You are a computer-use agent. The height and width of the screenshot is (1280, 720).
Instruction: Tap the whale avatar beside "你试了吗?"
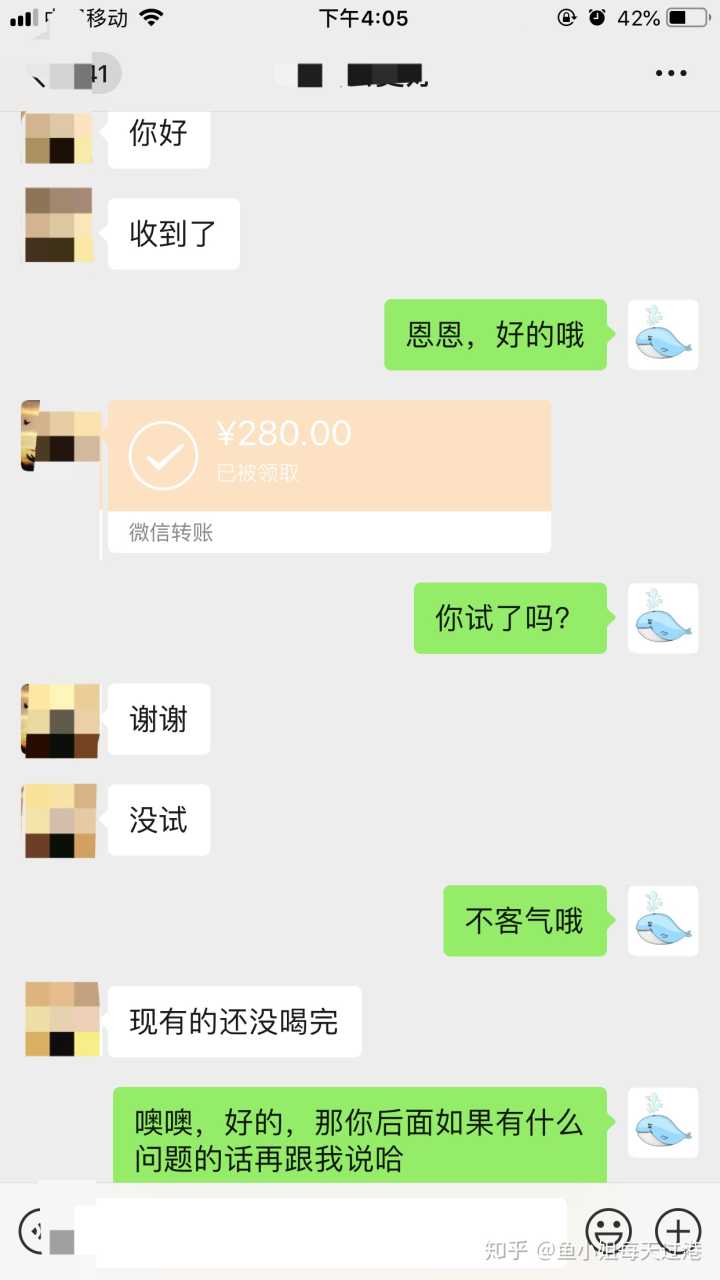[x=662, y=619]
